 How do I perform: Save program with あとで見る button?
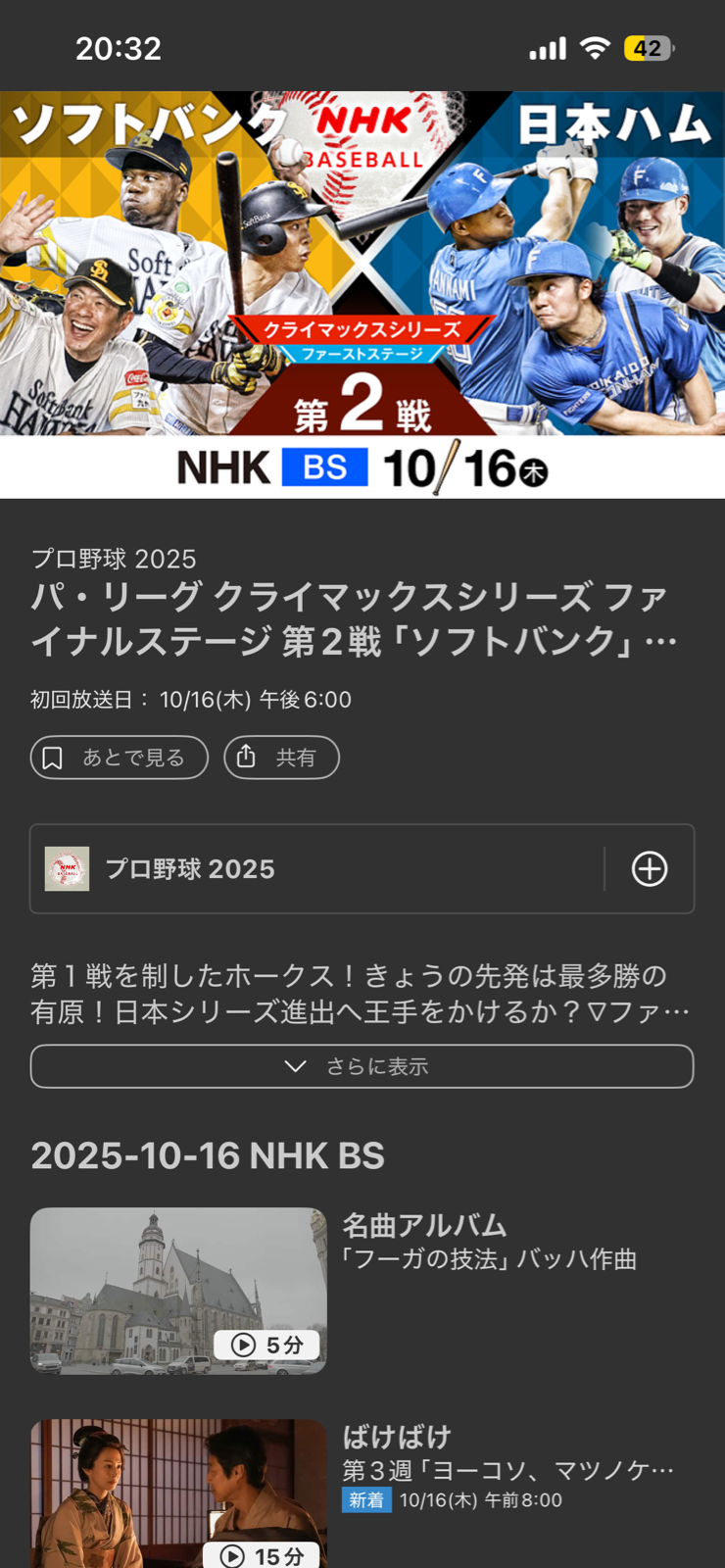coord(119,758)
